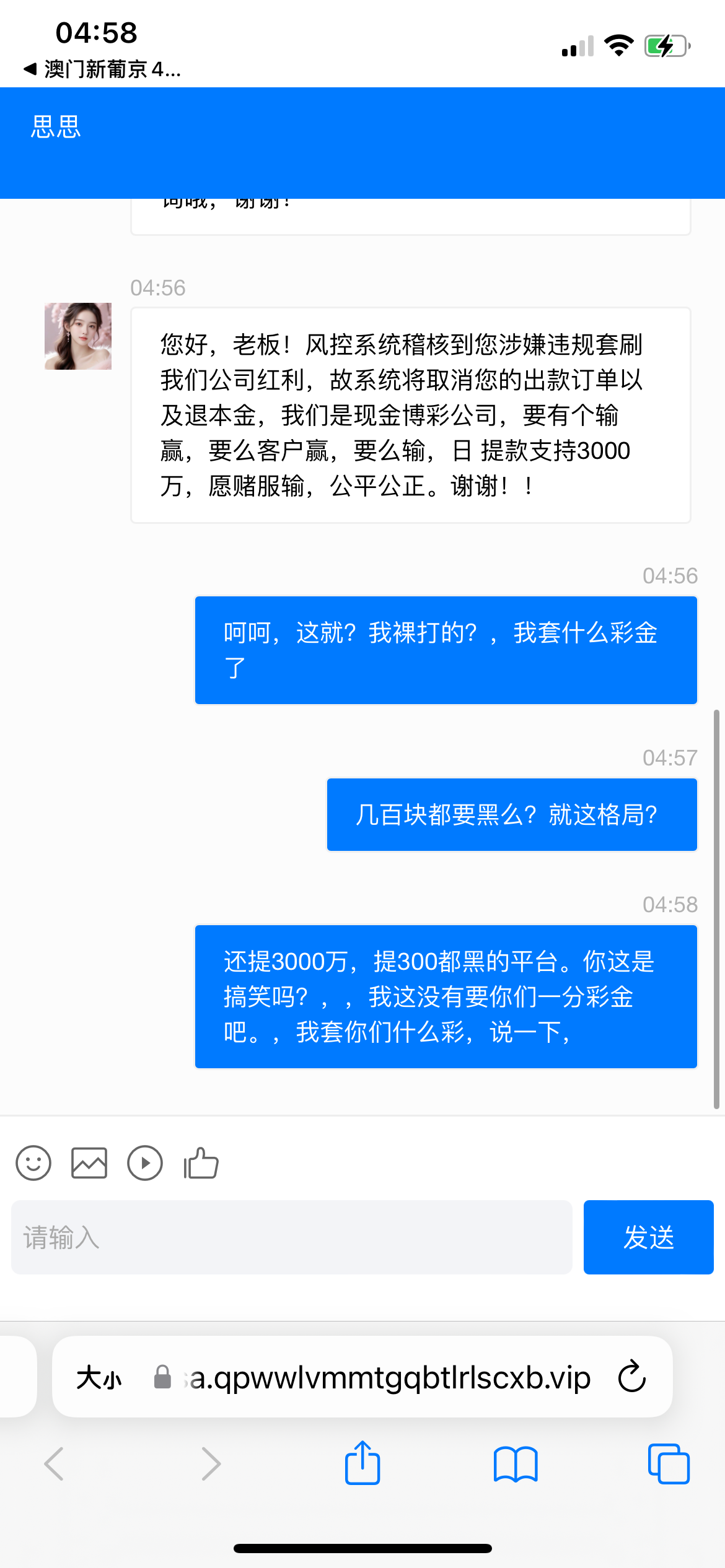The width and height of the screenshot is (725, 1568).
Task: Tap the 思思 chat header
Action: [x=56, y=128]
